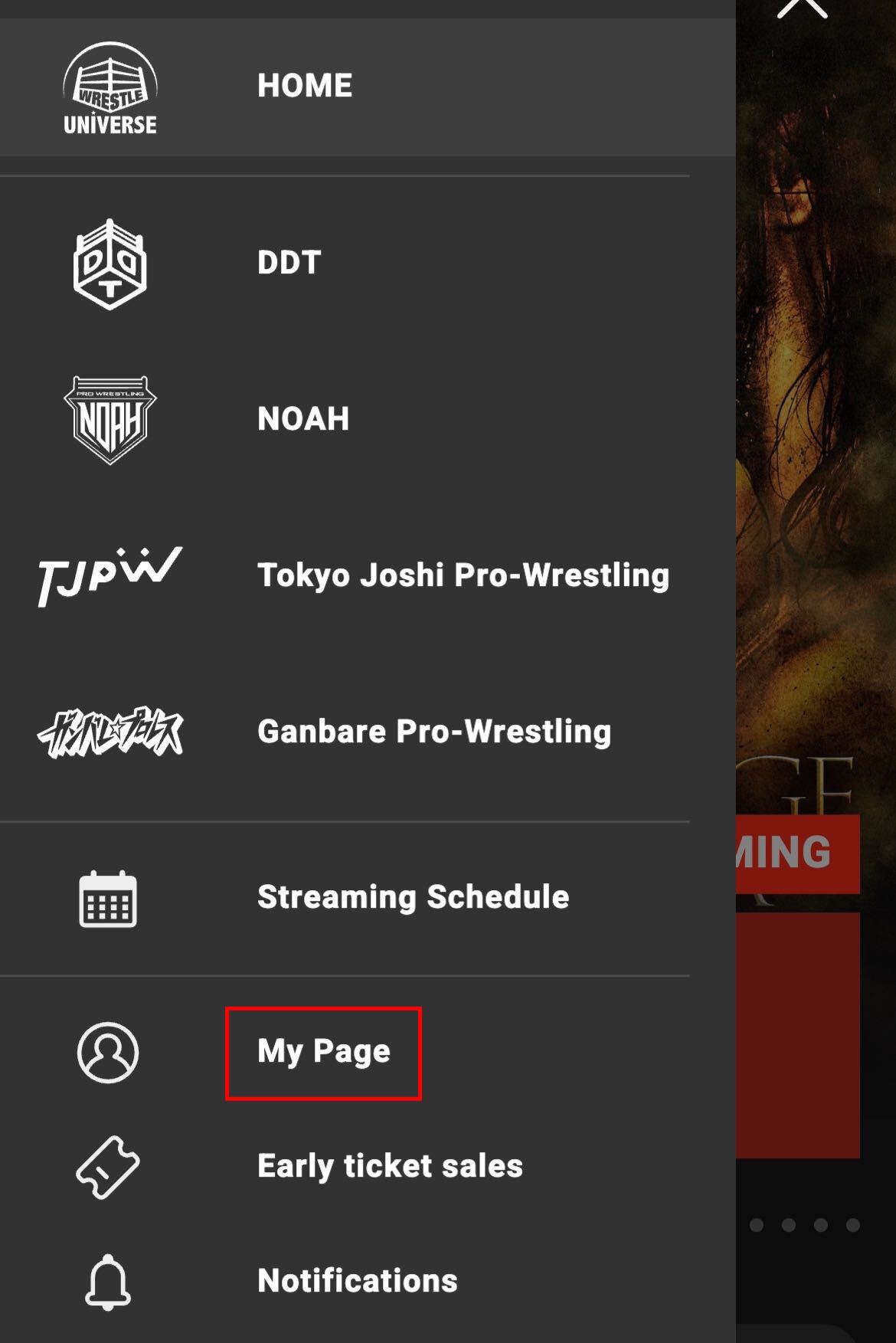View the Streaming Schedule
Viewport: 896px width, 1343px height.
pyautogui.click(x=413, y=897)
